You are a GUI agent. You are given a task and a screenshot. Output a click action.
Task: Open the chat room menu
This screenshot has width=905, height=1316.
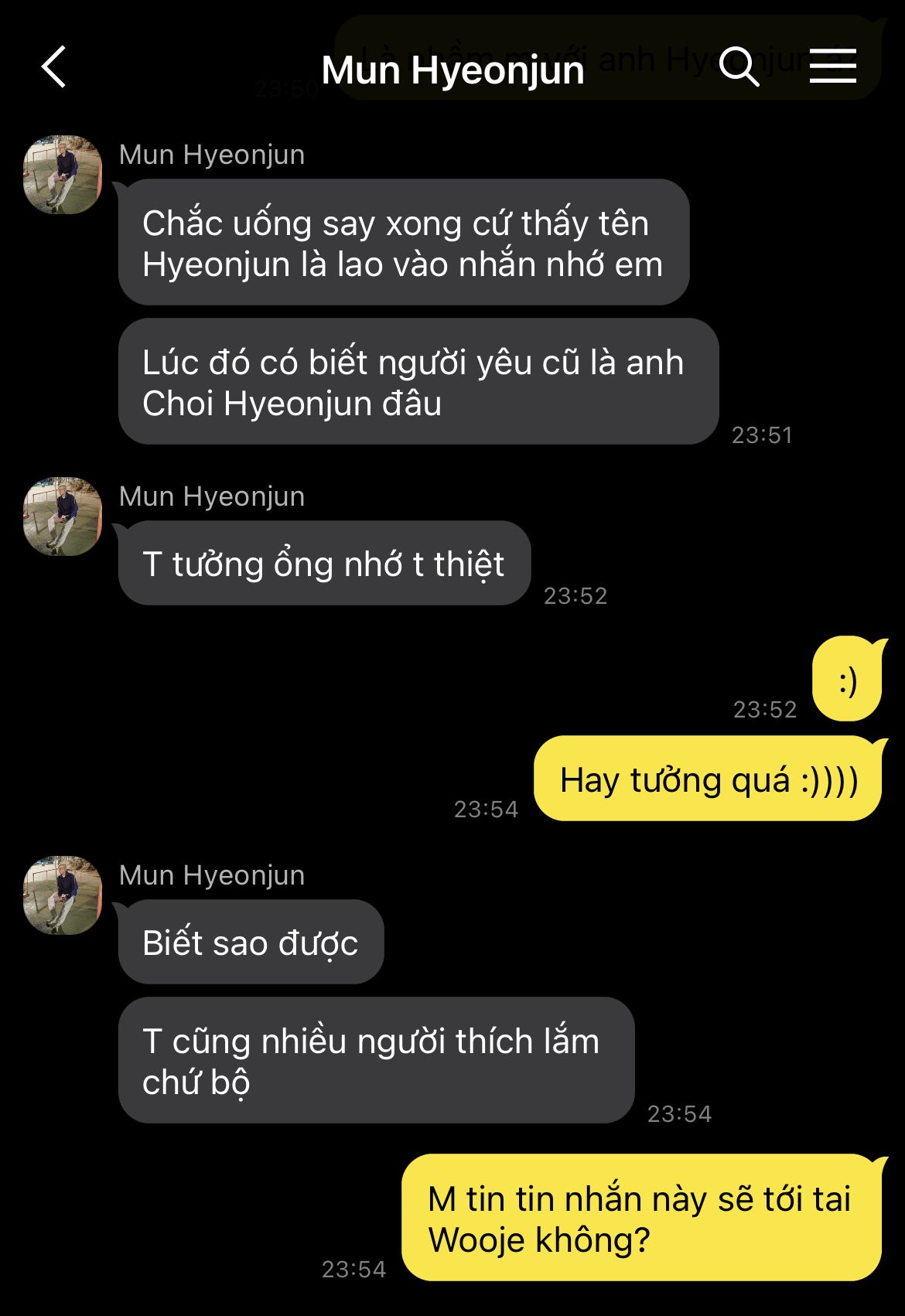click(x=832, y=67)
